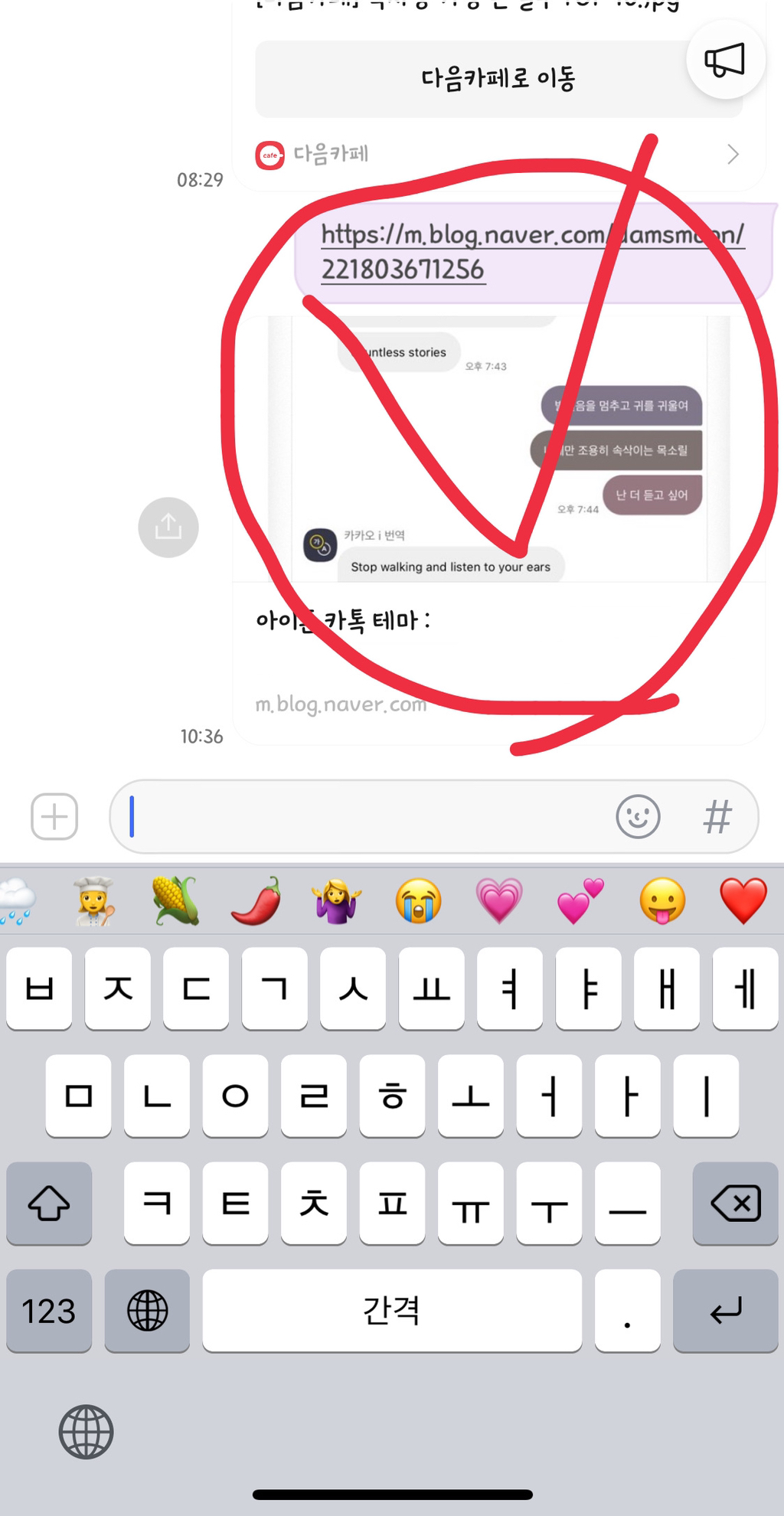This screenshot has height=1516, width=784.
Task: Insert the crying face emoji suggestion
Action: pyautogui.click(x=418, y=900)
